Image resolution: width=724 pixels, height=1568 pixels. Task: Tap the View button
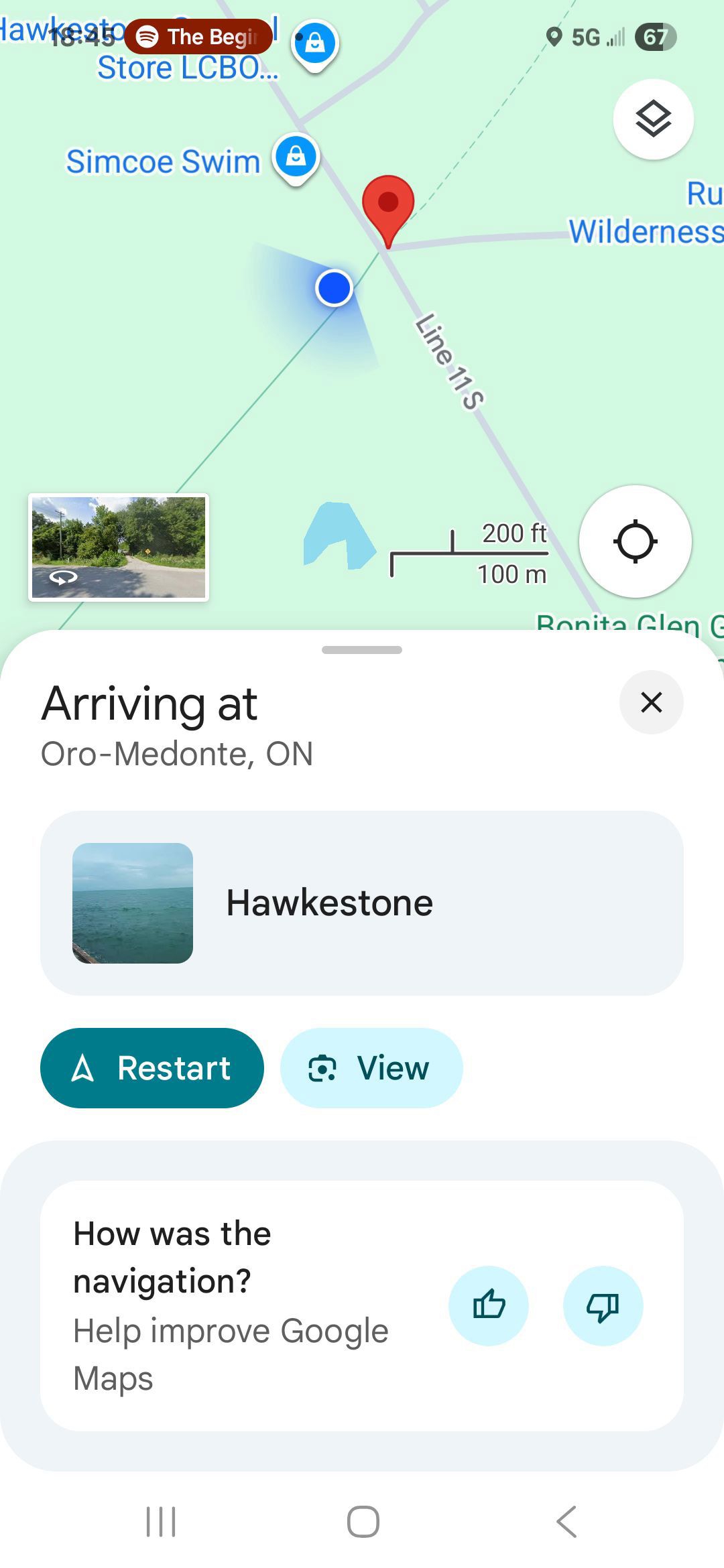(371, 1067)
